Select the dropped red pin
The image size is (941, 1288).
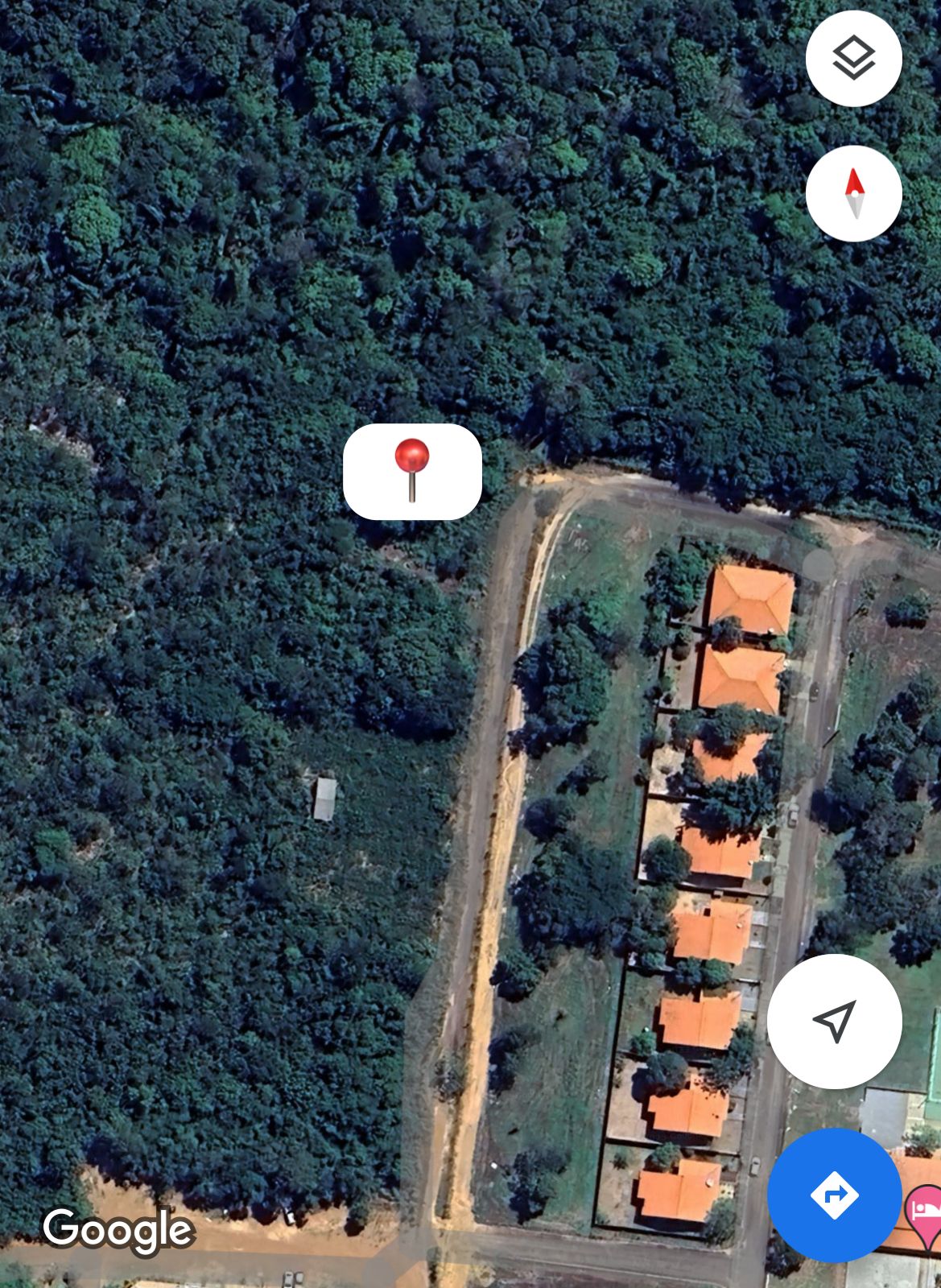pyautogui.click(x=412, y=471)
